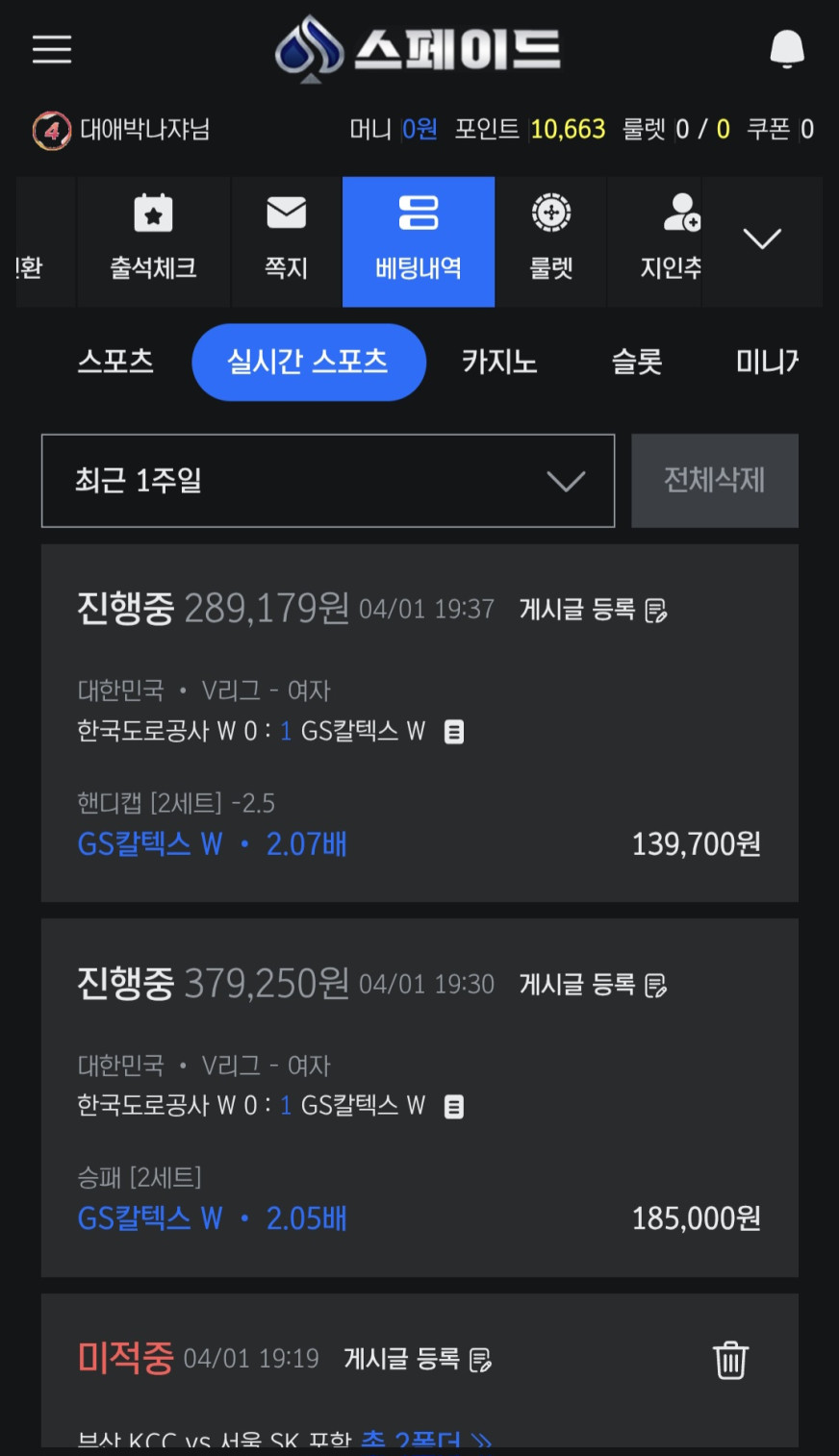Switch to the 미니게임 tab
The height and width of the screenshot is (1456, 839).
click(766, 362)
